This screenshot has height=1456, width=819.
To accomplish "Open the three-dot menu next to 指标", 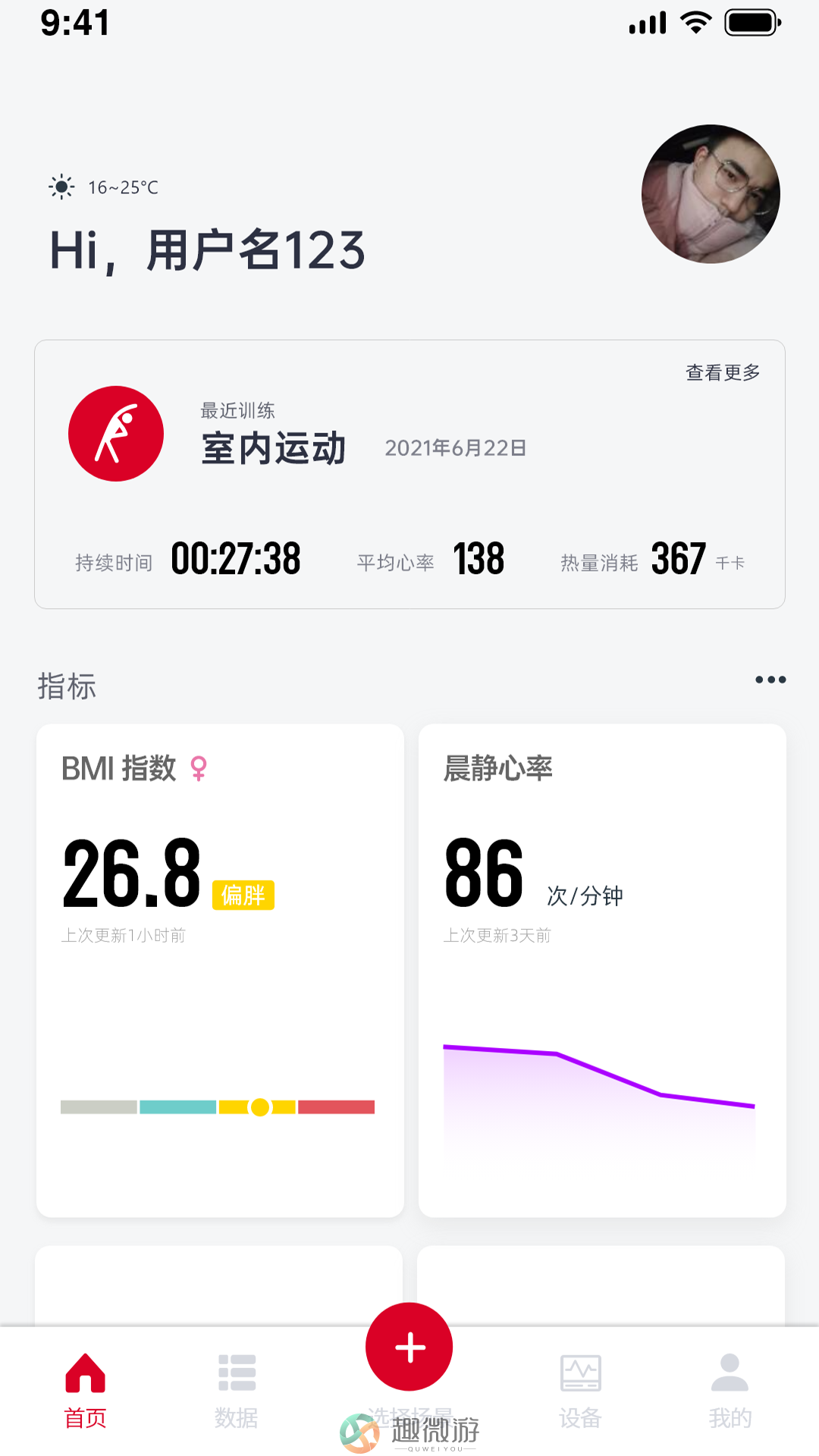I will point(770,679).
